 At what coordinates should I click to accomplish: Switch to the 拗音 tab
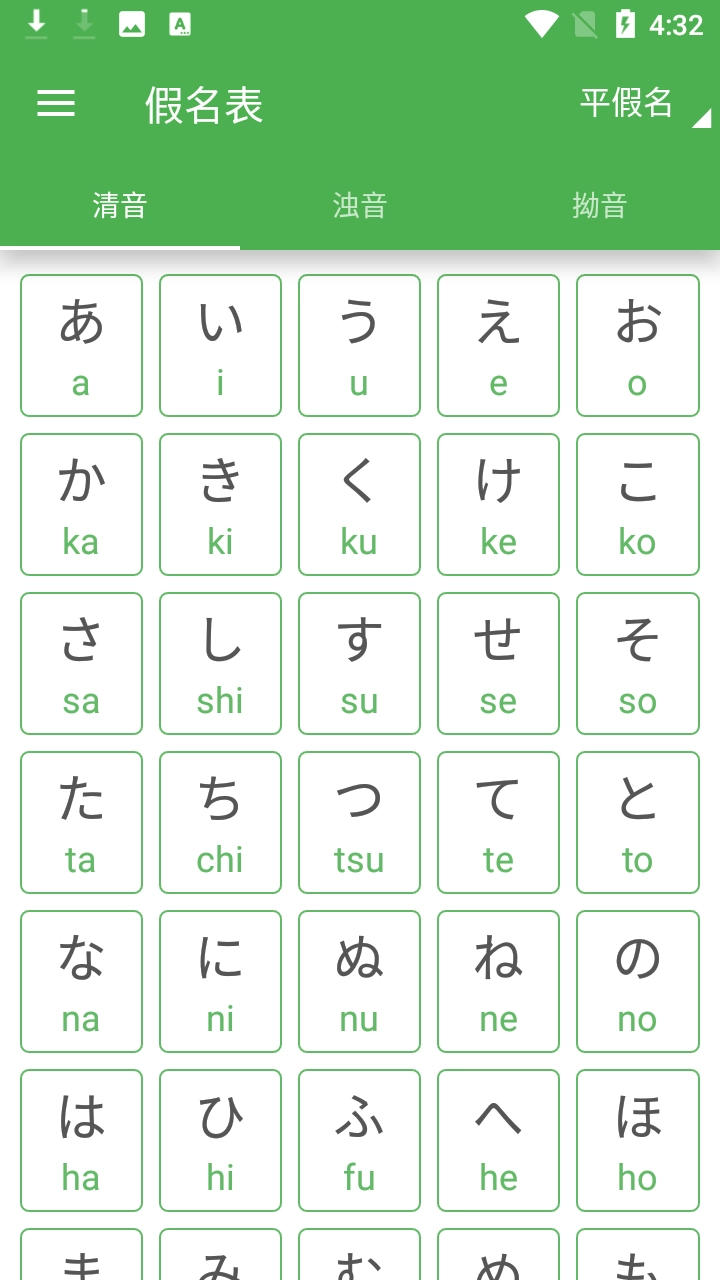(x=600, y=206)
